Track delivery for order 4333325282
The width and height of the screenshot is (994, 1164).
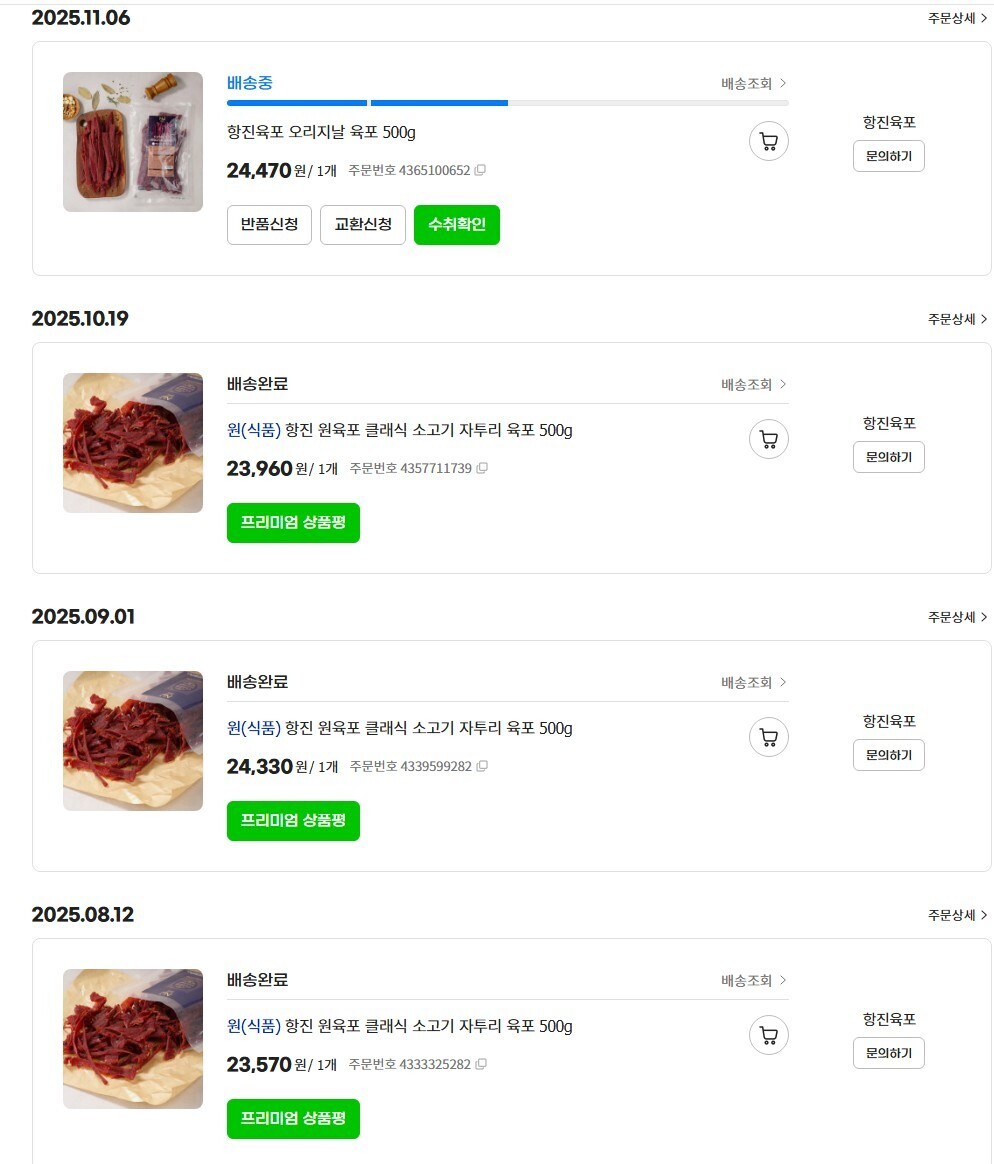(x=754, y=981)
